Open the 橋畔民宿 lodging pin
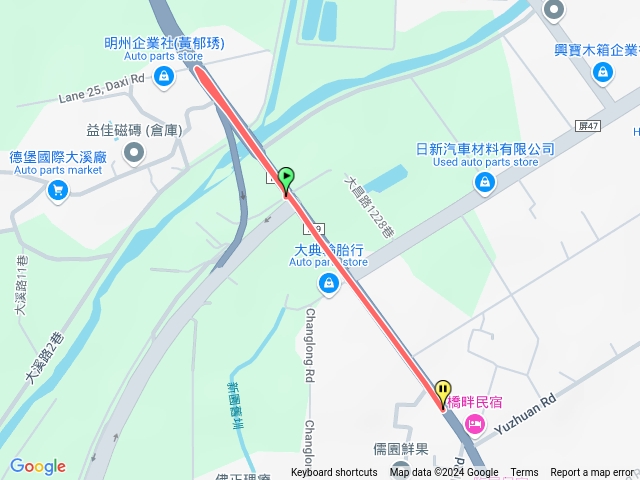640x480 pixels. tap(474, 424)
